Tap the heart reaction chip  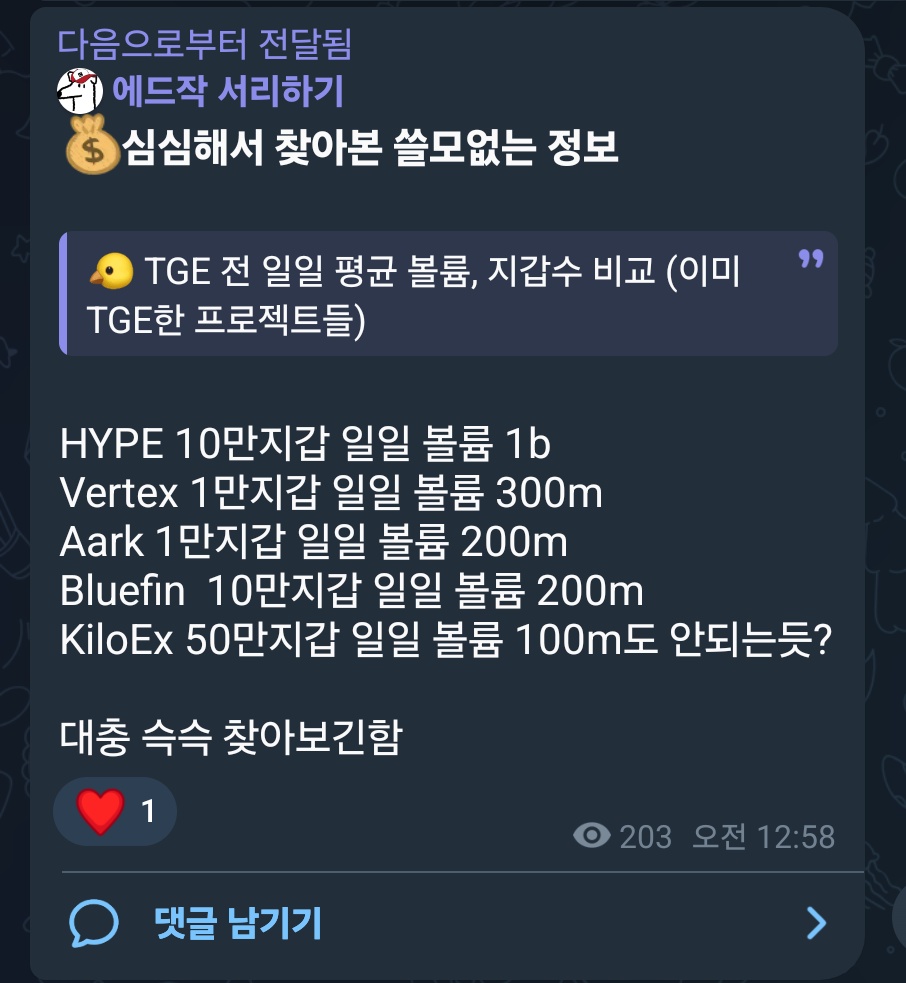[114, 811]
